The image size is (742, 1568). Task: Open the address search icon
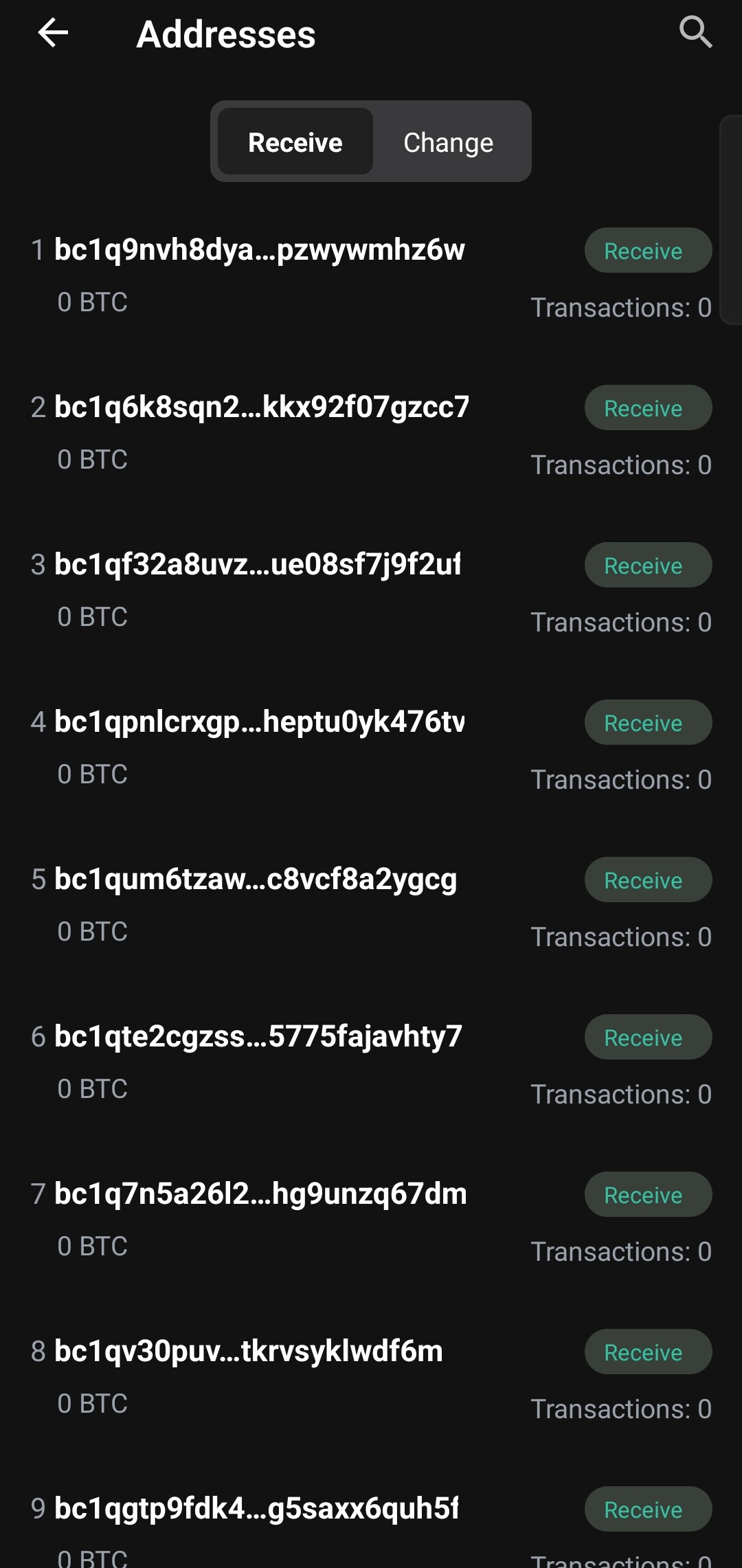tap(695, 33)
